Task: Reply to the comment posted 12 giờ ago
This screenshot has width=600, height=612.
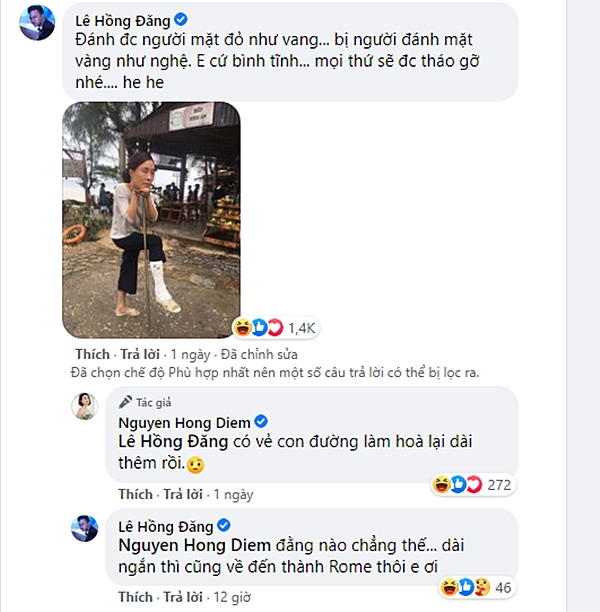Action: pos(183,597)
